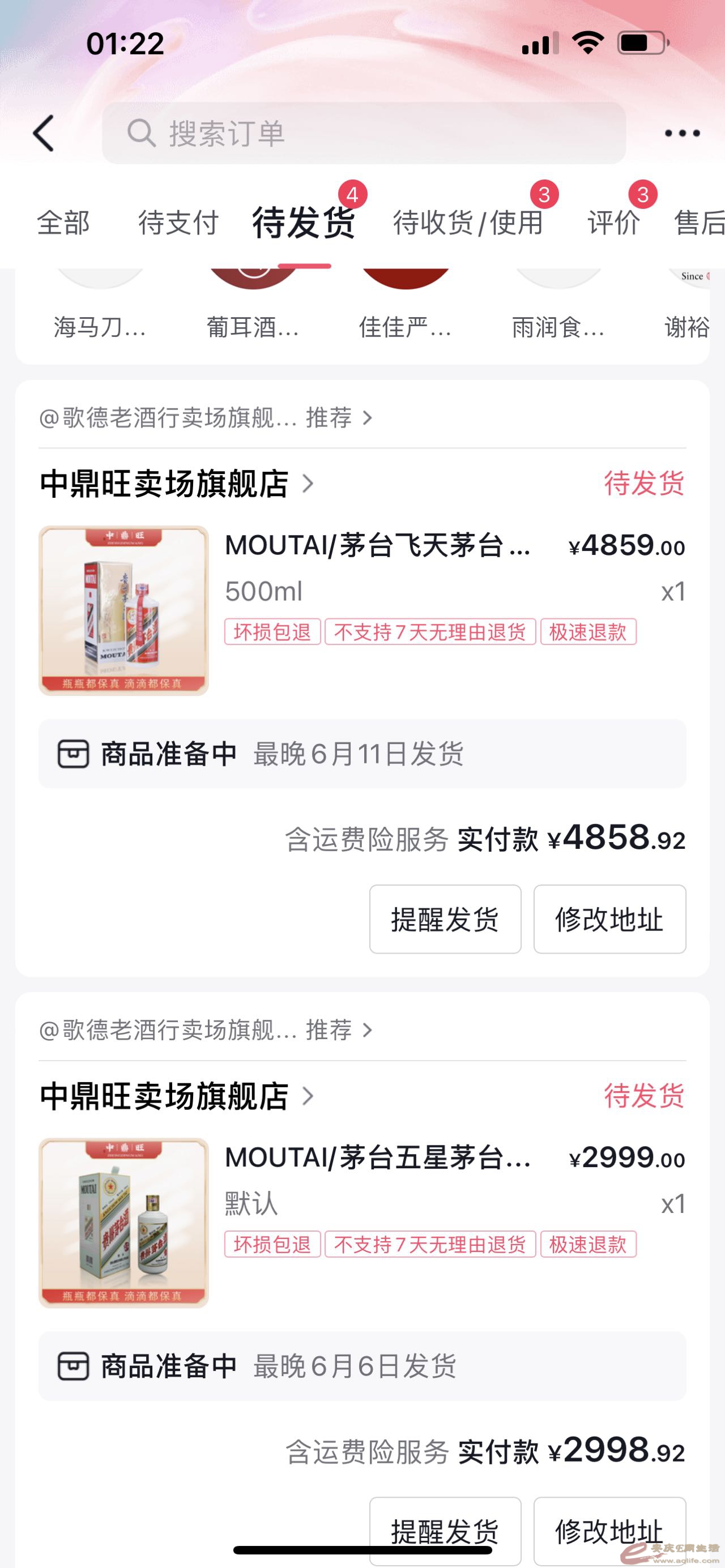Tap 修改地址 for the 五星茅台 order
Image resolution: width=725 pixels, height=1568 pixels.
(x=609, y=1529)
